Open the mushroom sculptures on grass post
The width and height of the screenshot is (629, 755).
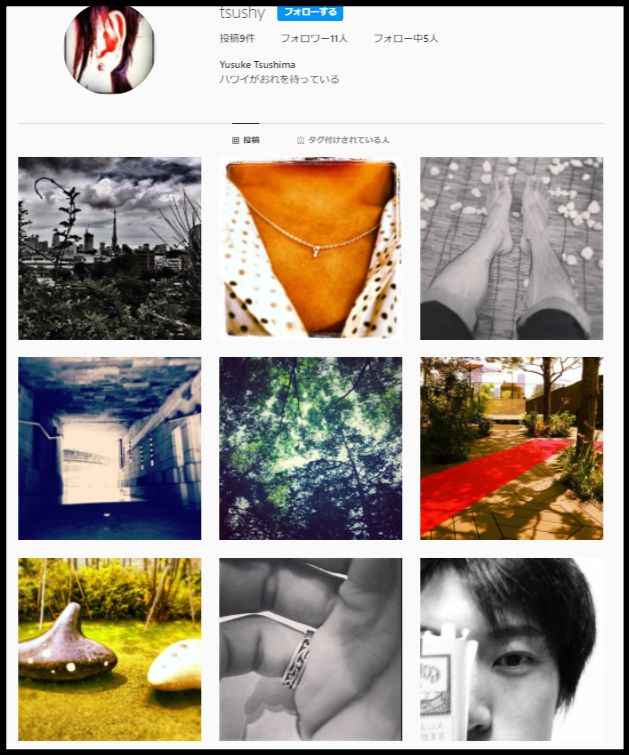pos(109,649)
